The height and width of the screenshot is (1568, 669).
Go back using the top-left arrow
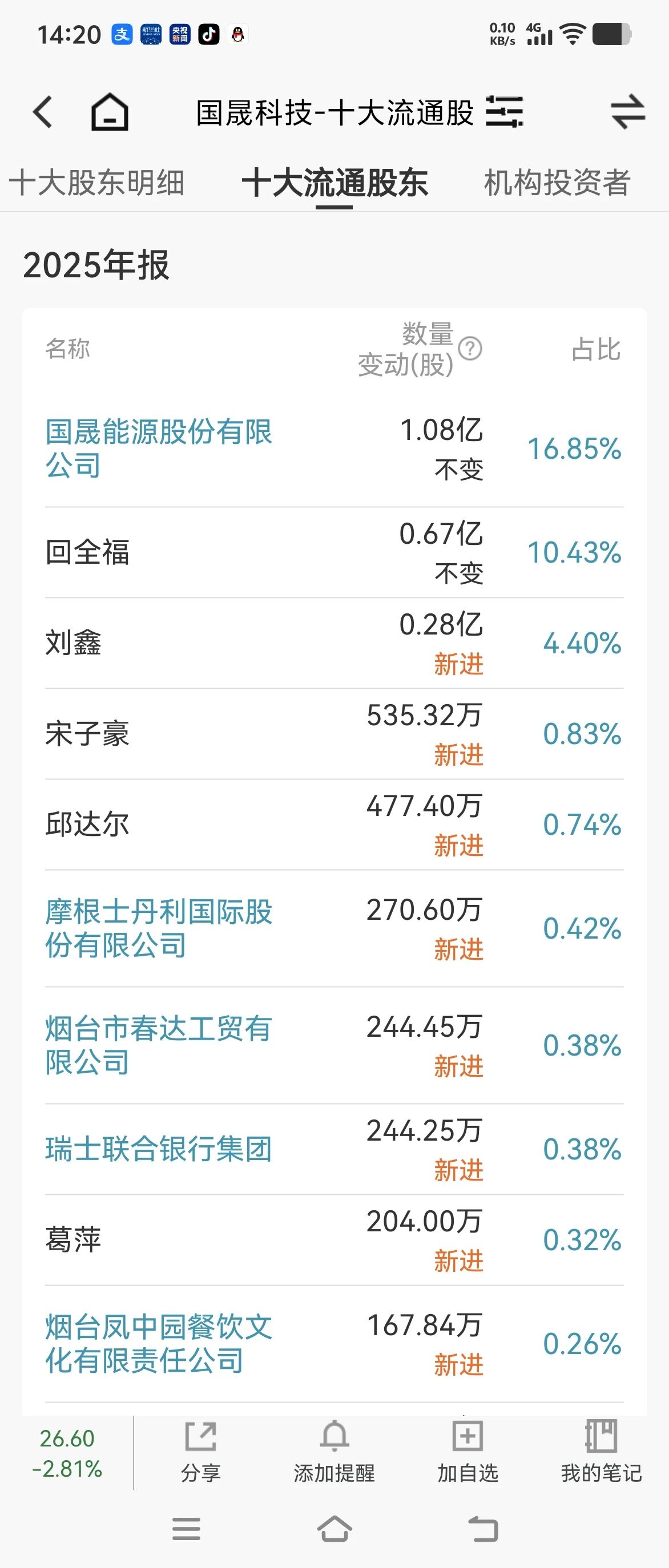[43, 112]
